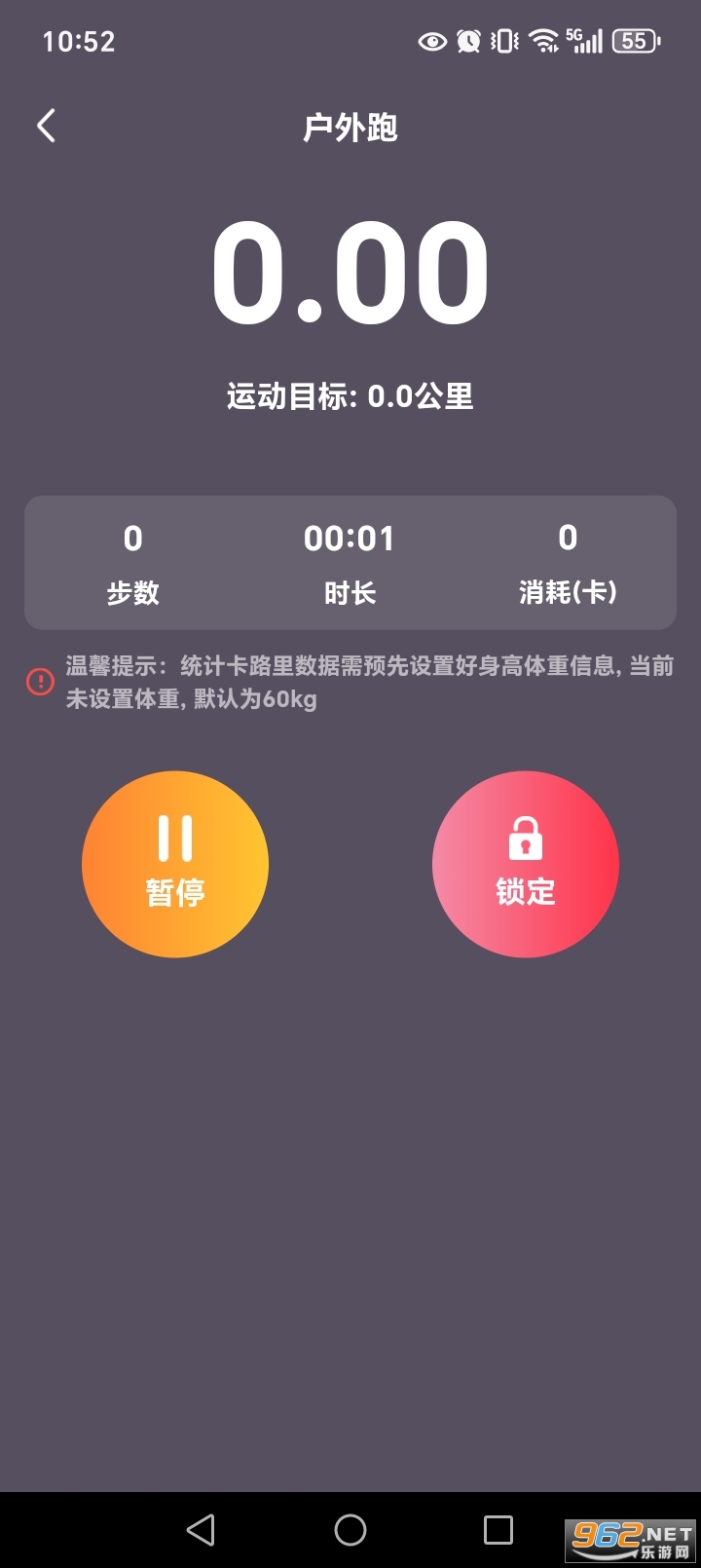Click the 0.00 distance display
This screenshot has width=701, height=1568.
click(350, 273)
